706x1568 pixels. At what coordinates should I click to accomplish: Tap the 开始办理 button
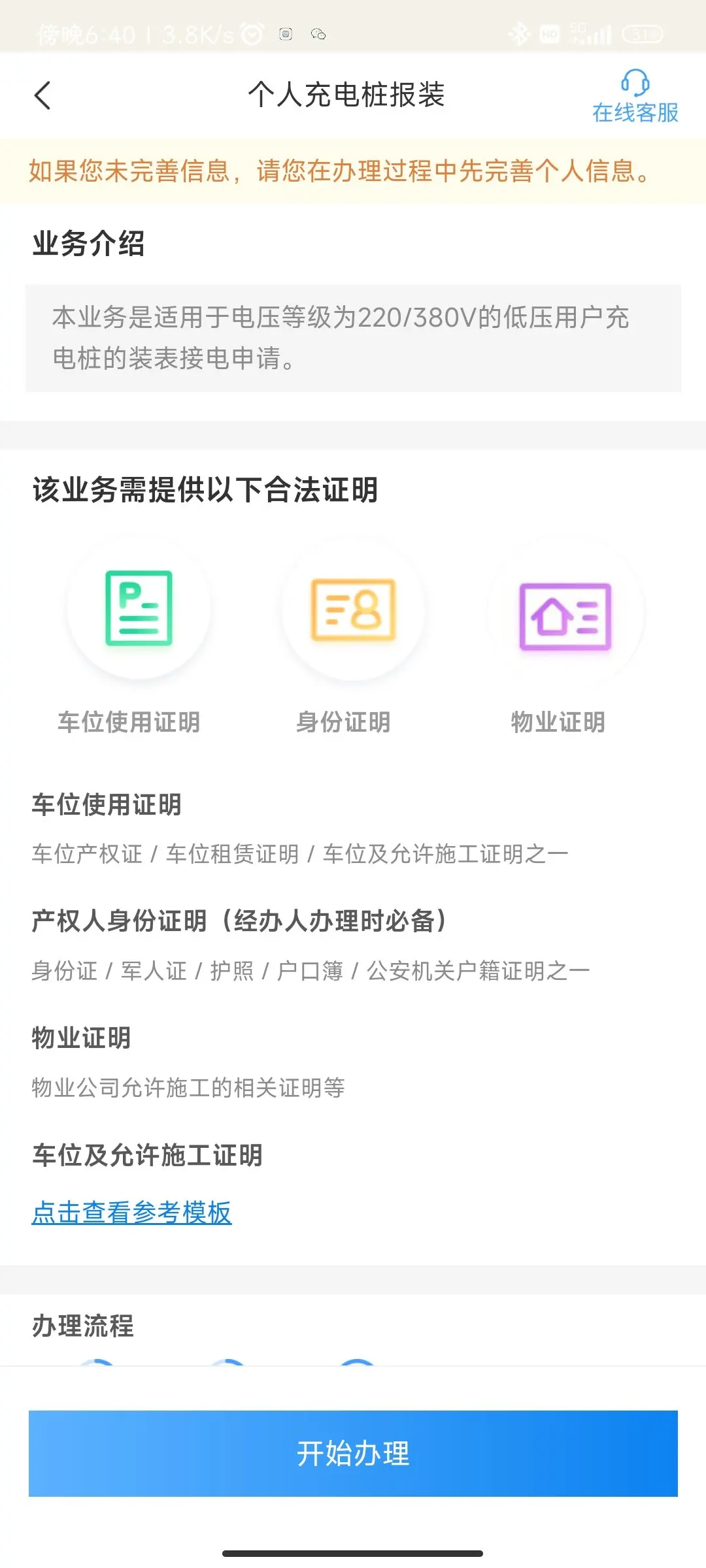353,1454
